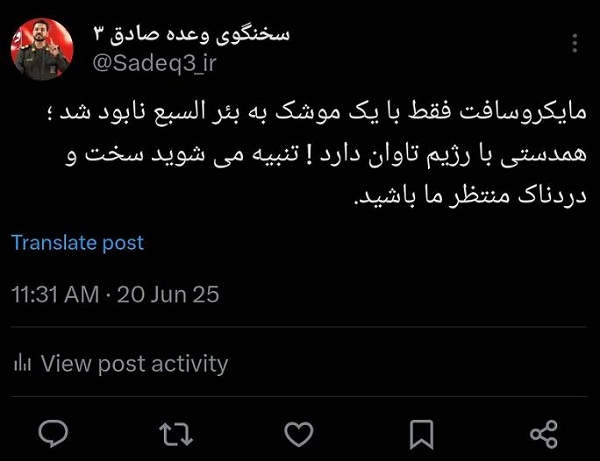The height and width of the screenshot is (461, 600).
Task: Tap Translate post link
Action: point(77,242)
